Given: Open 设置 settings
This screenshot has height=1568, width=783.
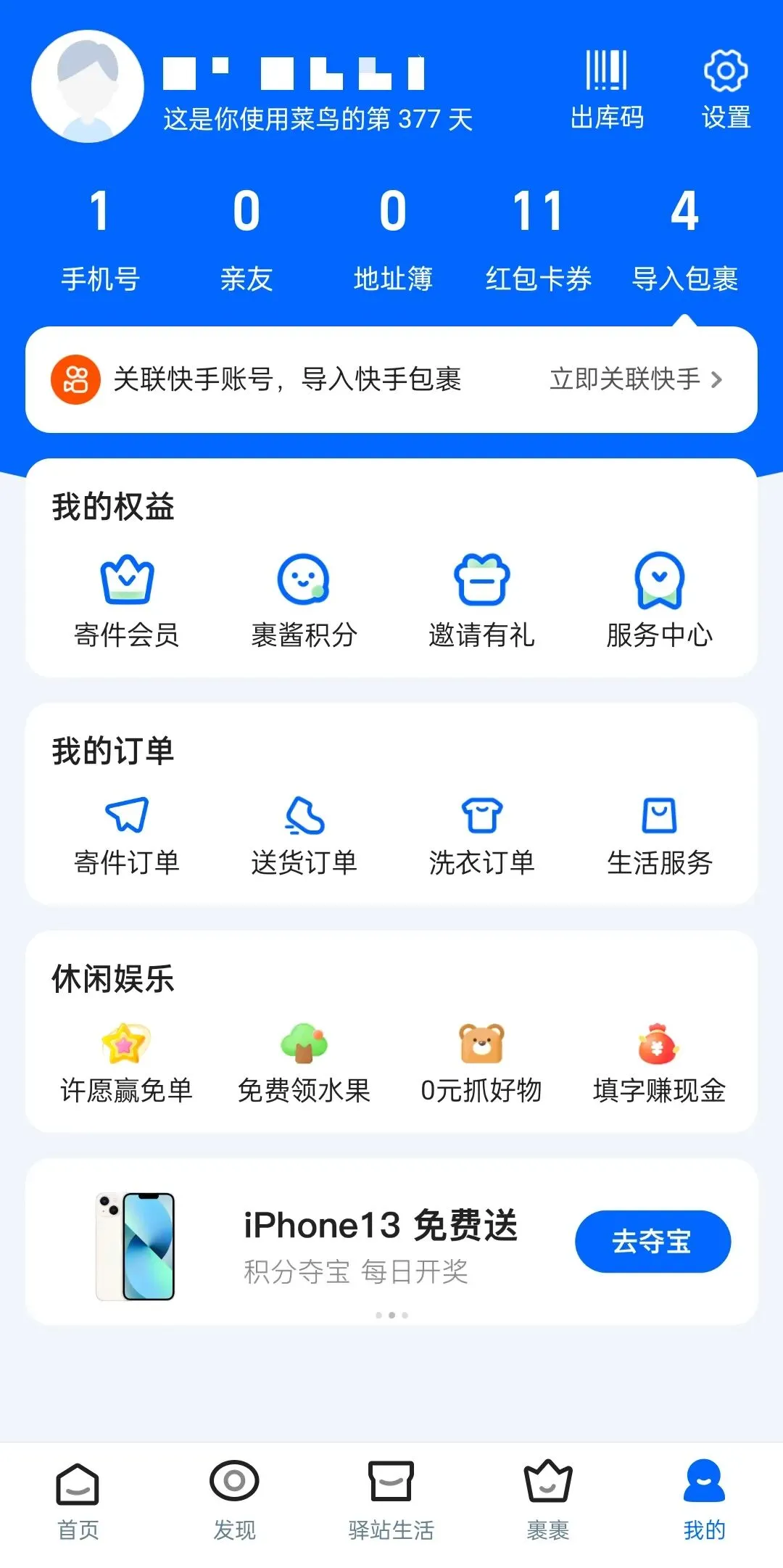Looking at the screenshot, I should [x=725, y=89].
